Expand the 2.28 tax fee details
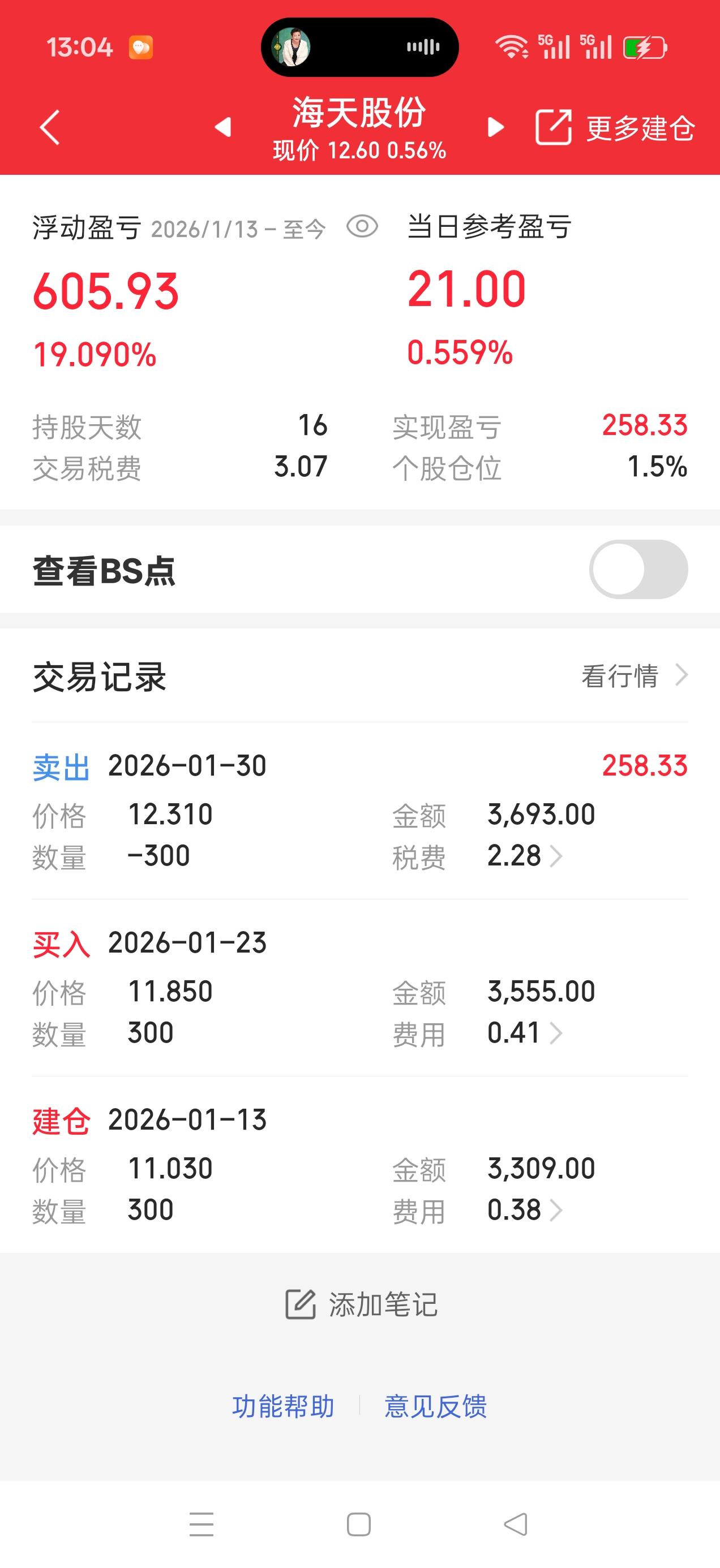Viewport: 720px width, 1568px height. pos(524,856)
